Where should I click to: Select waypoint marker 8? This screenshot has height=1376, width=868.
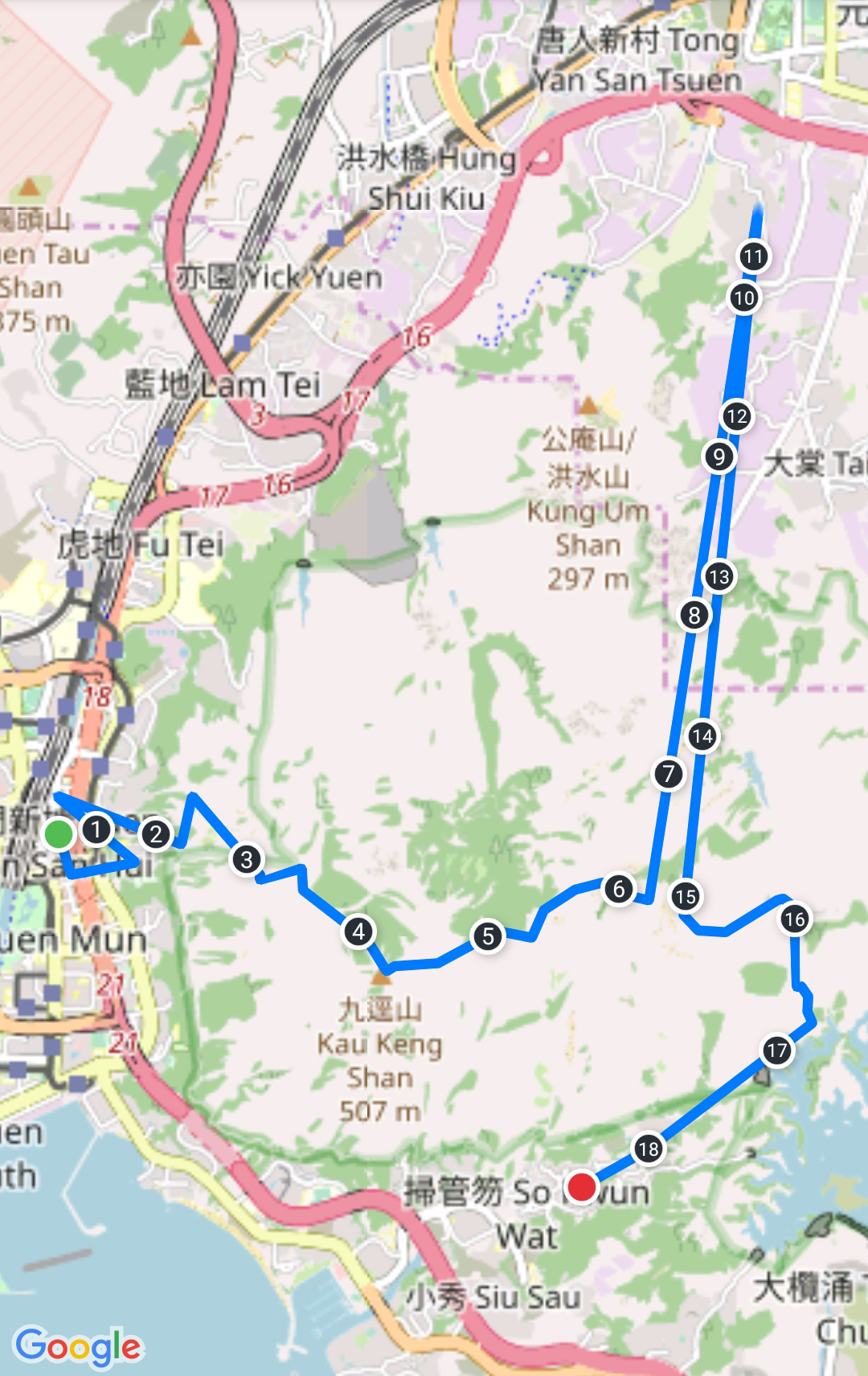[694, 616]
